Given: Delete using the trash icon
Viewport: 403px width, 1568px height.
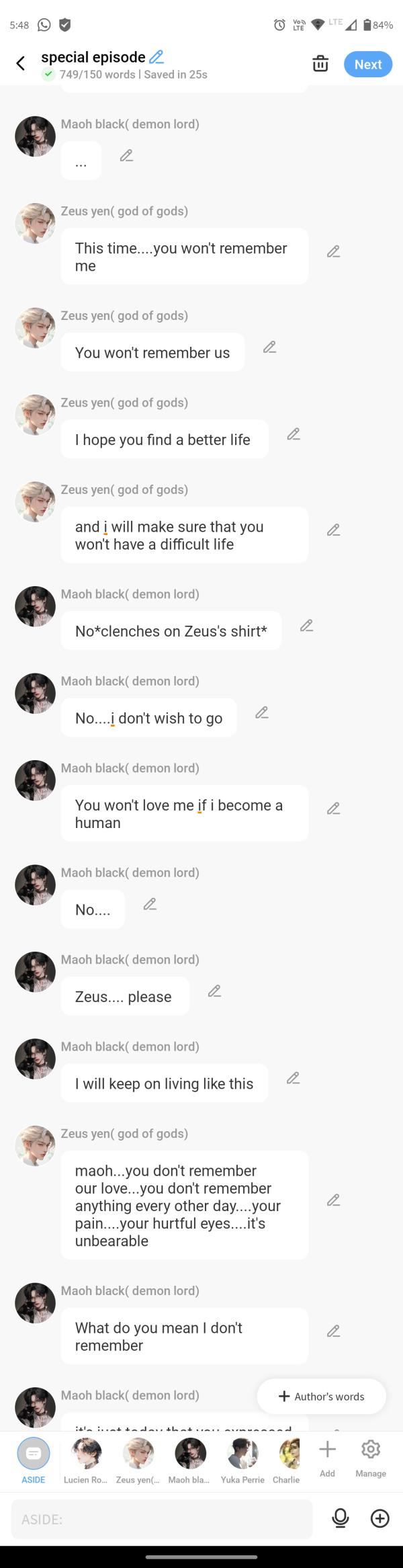Looking at the screenshot, I should click(x=320, y=64).
